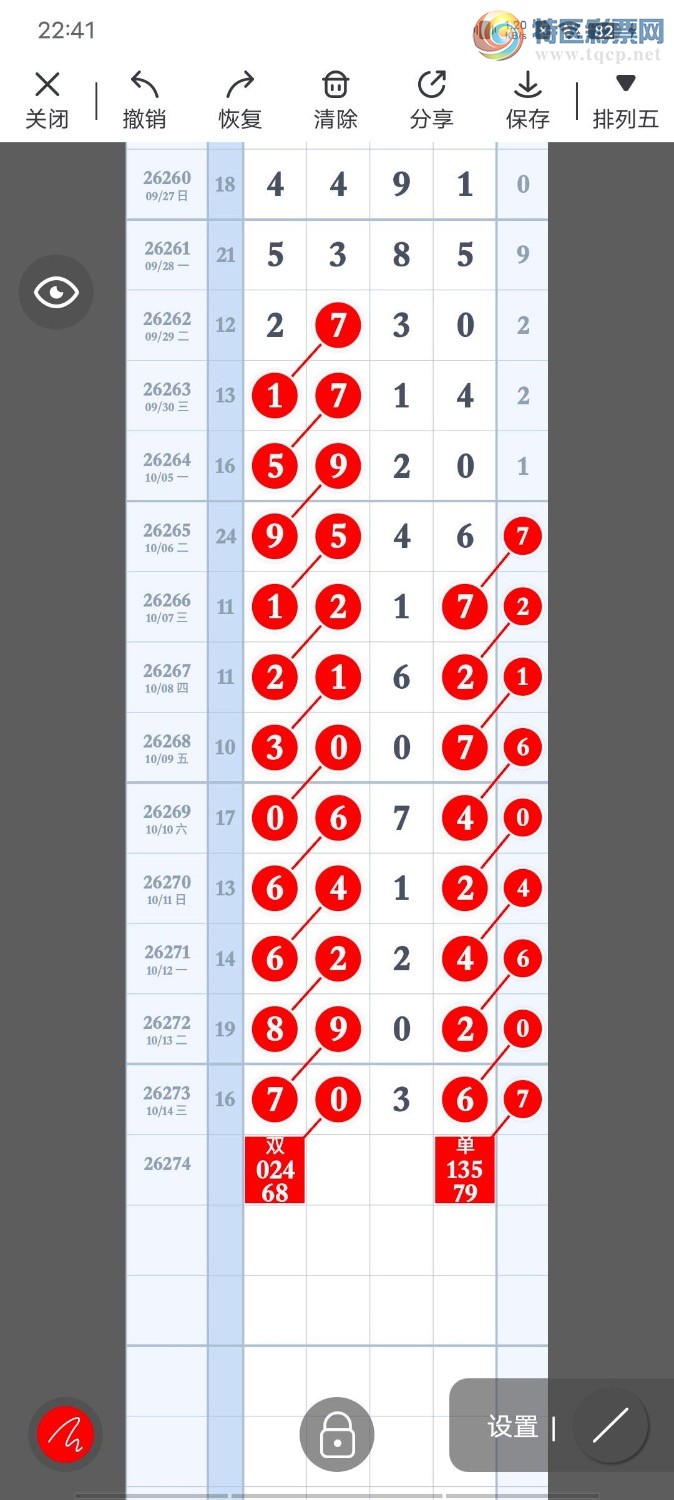The height and width of the screenshot is (1500, 674).
Task: Tap the lock icon at bottom
Action: tap(337, 1434)
